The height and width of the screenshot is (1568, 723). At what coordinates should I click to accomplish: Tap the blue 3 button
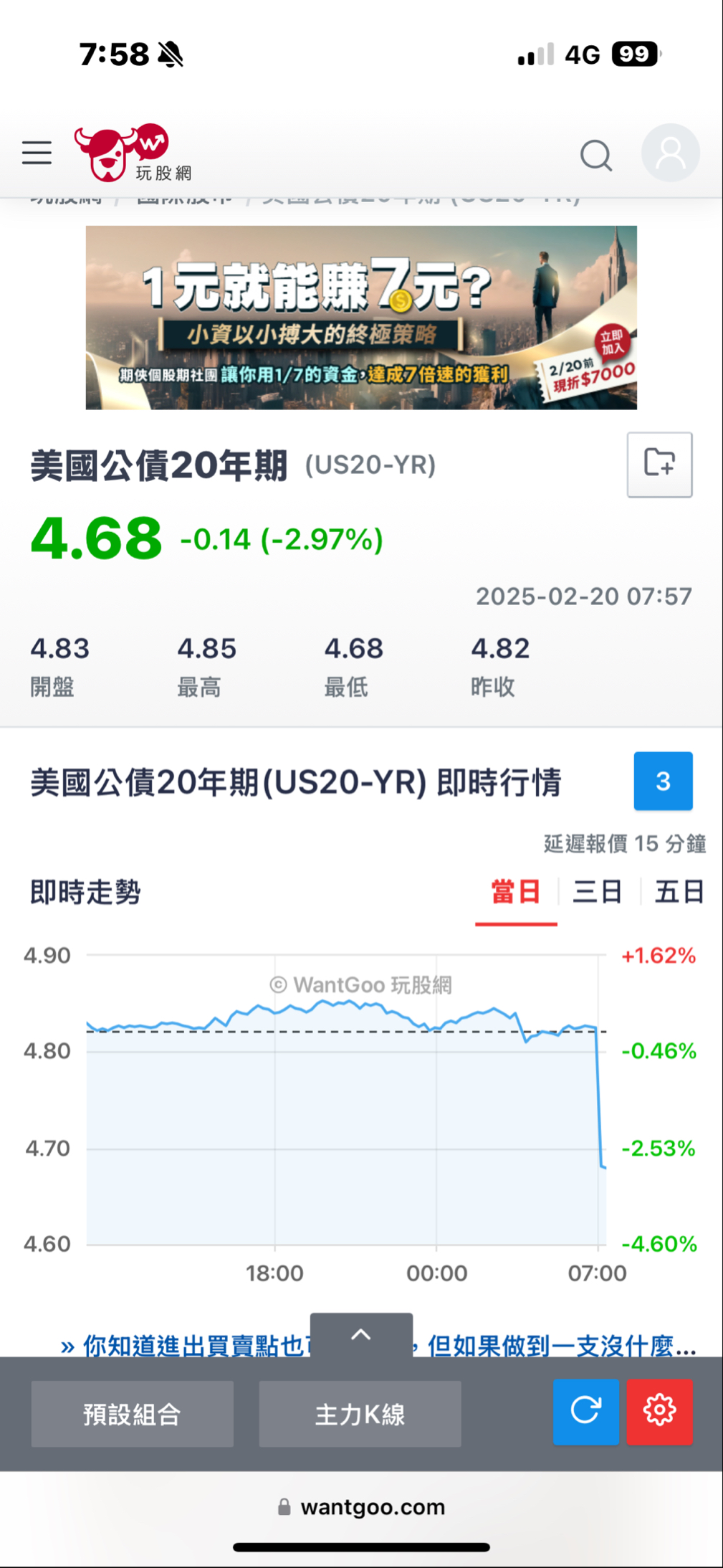tap(663, 781)
